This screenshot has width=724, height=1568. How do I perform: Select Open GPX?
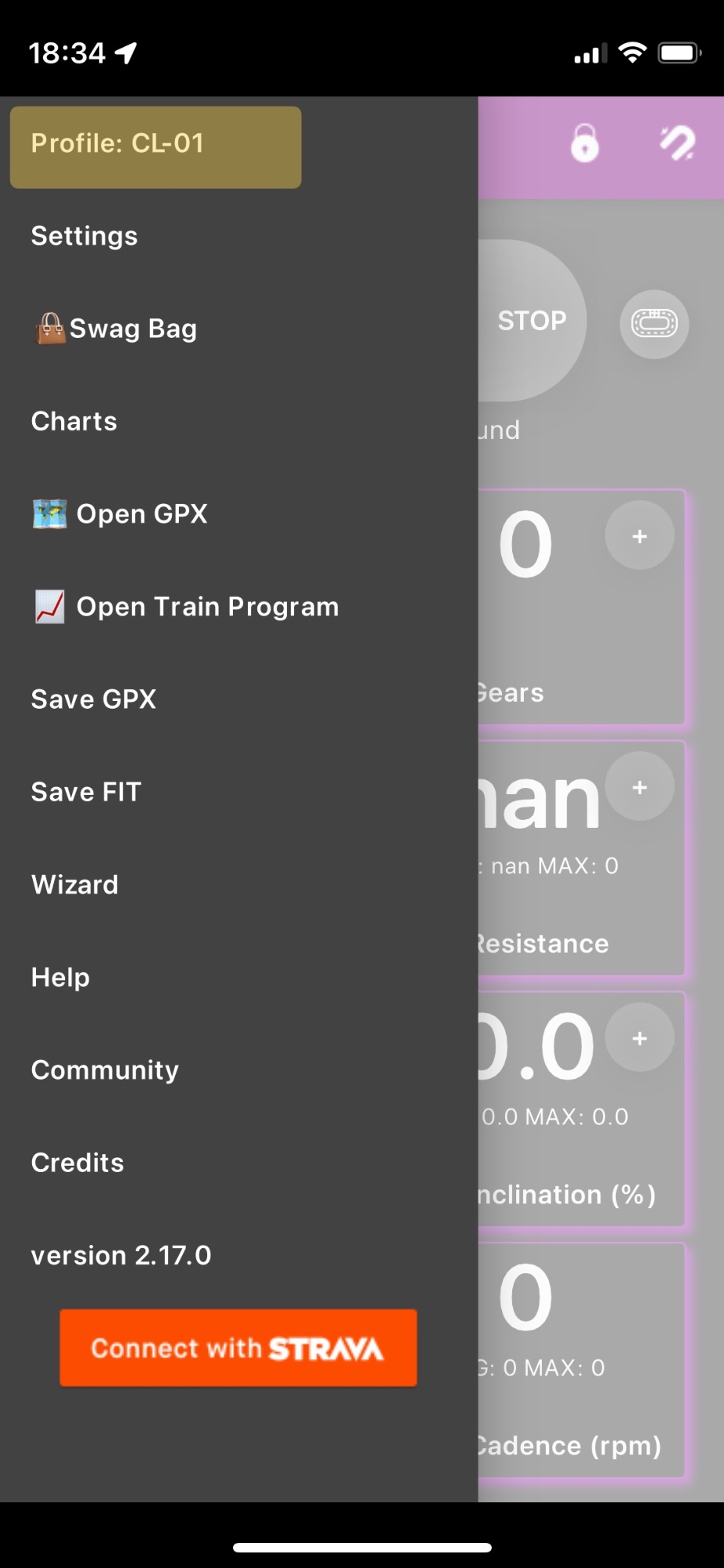(120, 514)
